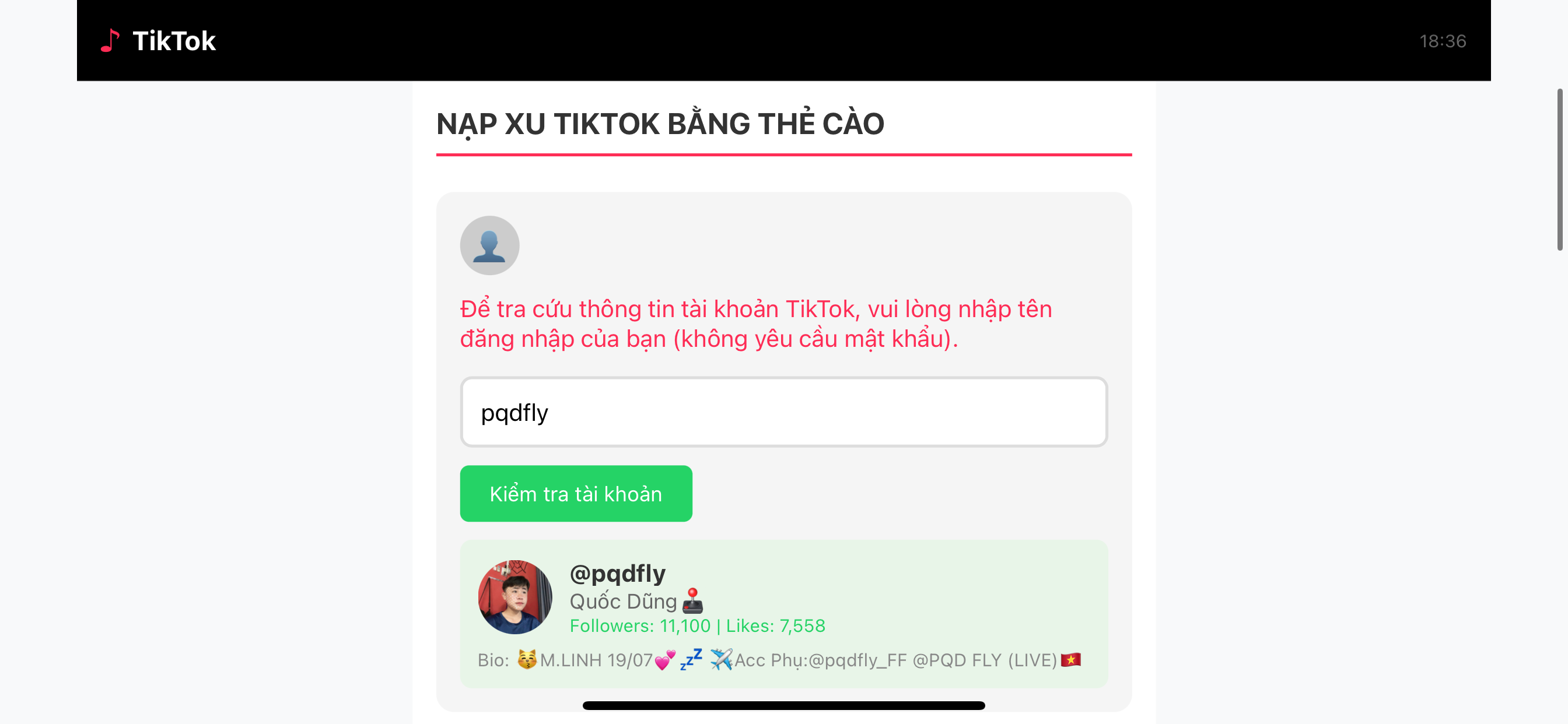Tap the username field containing pqdfly
The image size is (1568, 724).
[783, 413]
